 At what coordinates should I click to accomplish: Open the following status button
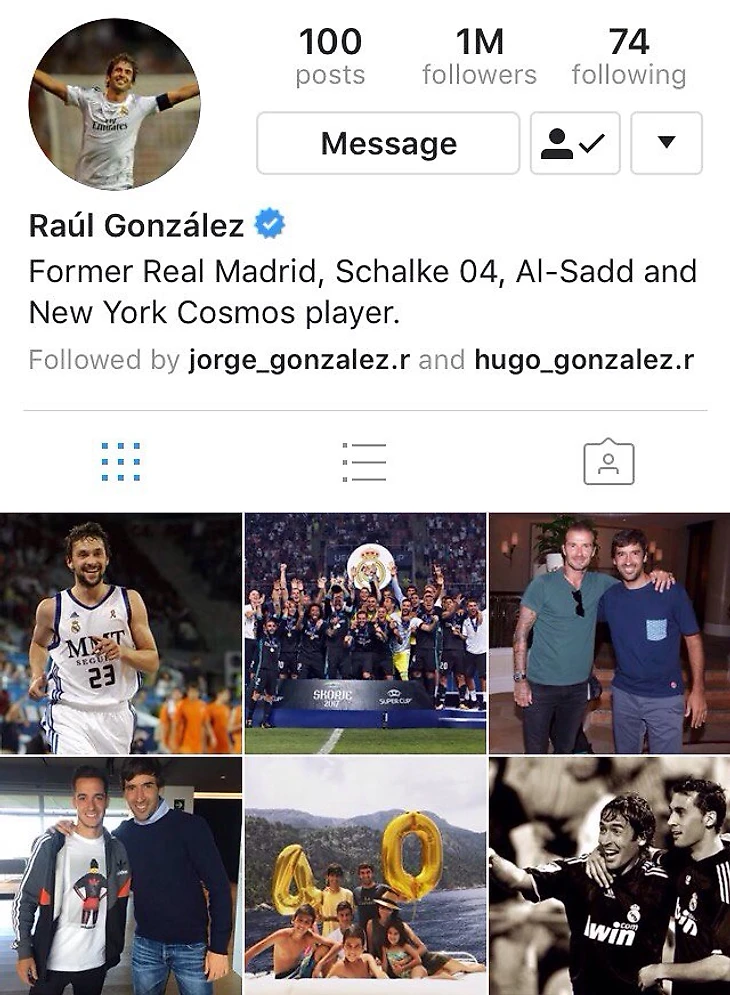pos(574,143)
